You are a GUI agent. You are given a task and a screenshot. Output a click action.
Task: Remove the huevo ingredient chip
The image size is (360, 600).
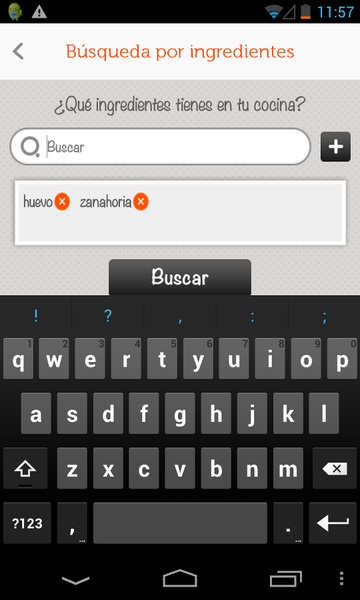click(x=62, y=202)
